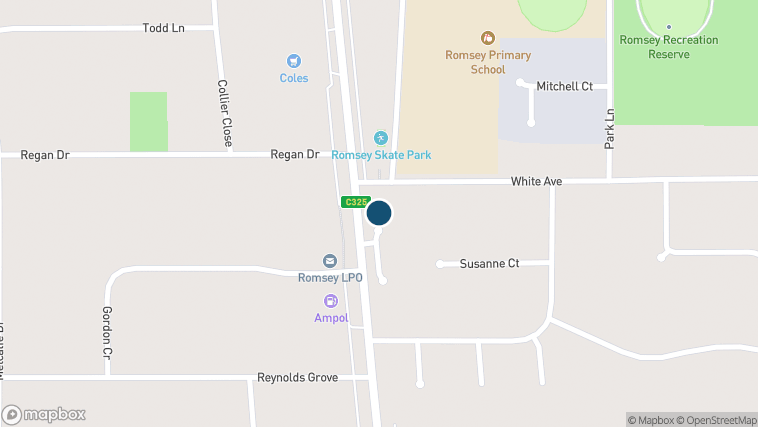This screenshot has width=758, height=427.
Task: Select the Coles shop marker
Action: click(294, 61)
